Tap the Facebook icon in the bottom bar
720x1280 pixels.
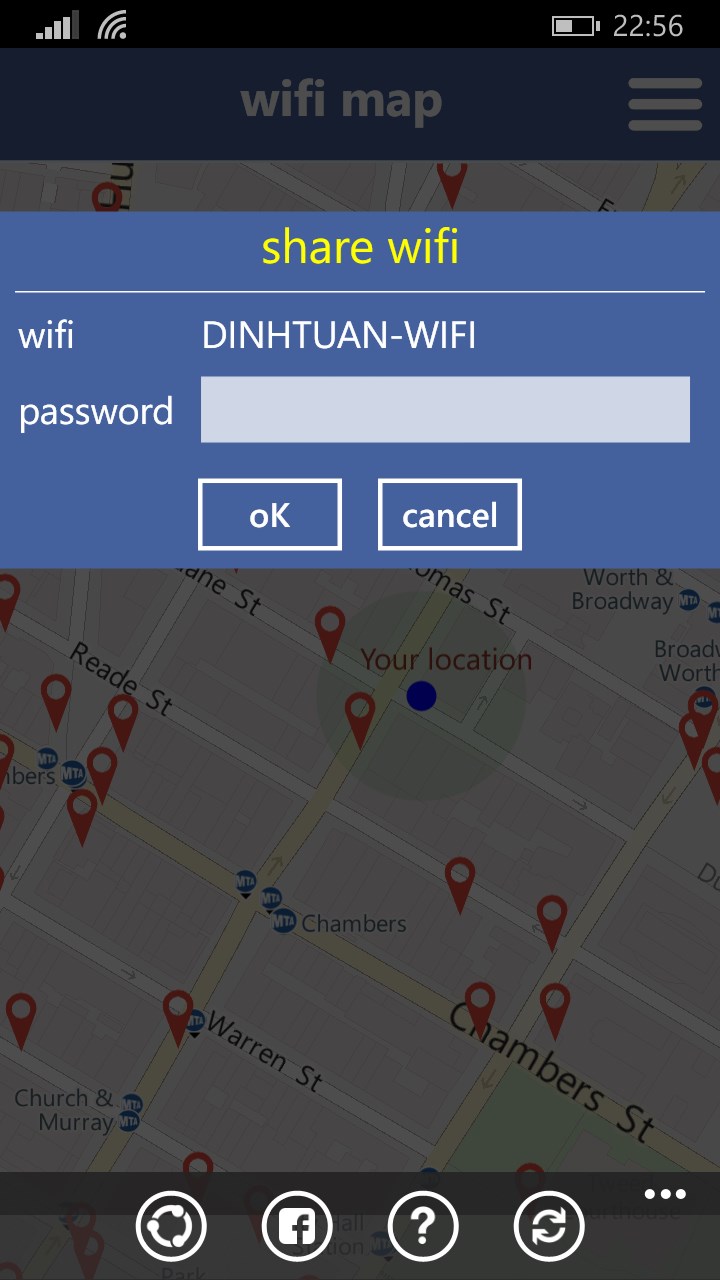coord(297,1226)
